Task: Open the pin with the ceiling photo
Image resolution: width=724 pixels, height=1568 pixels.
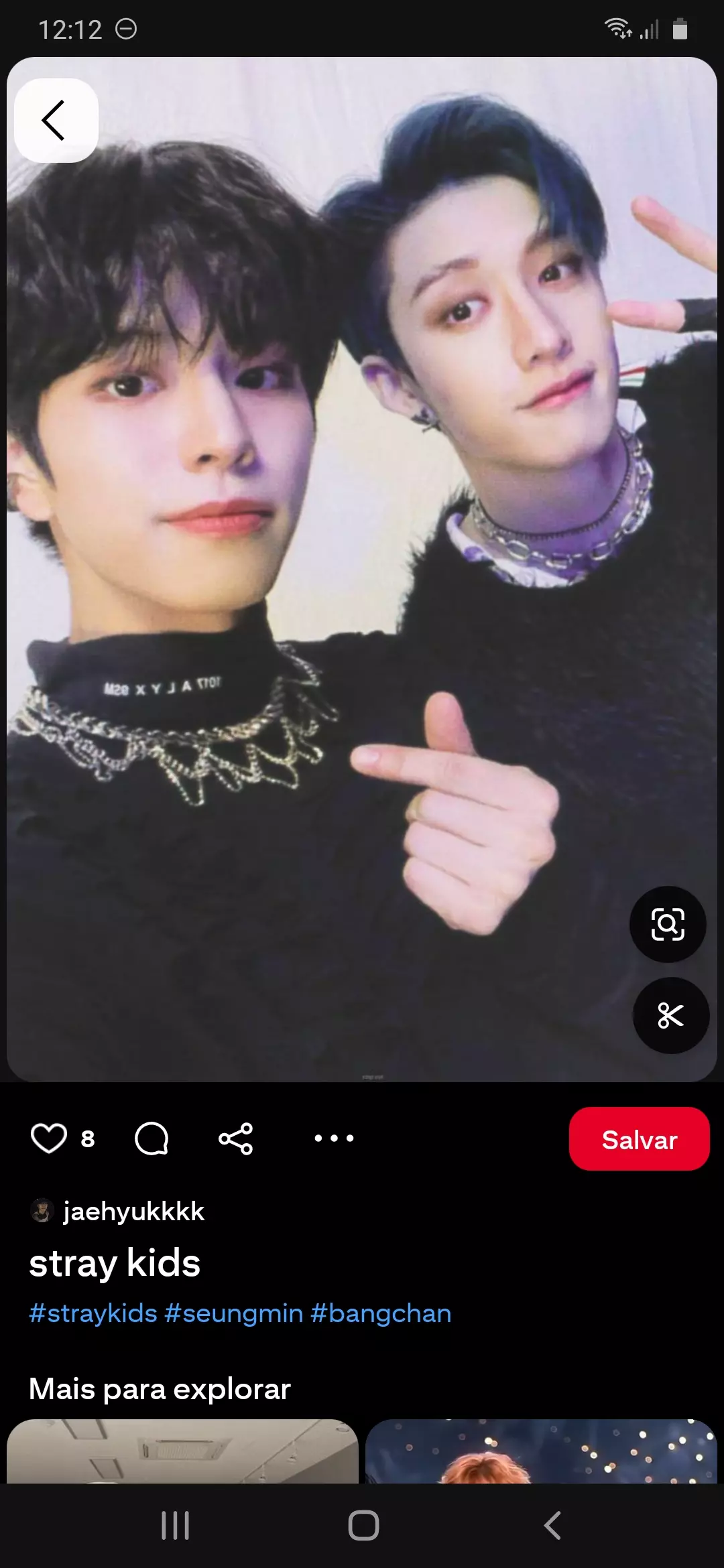Action: point(182,1451)
